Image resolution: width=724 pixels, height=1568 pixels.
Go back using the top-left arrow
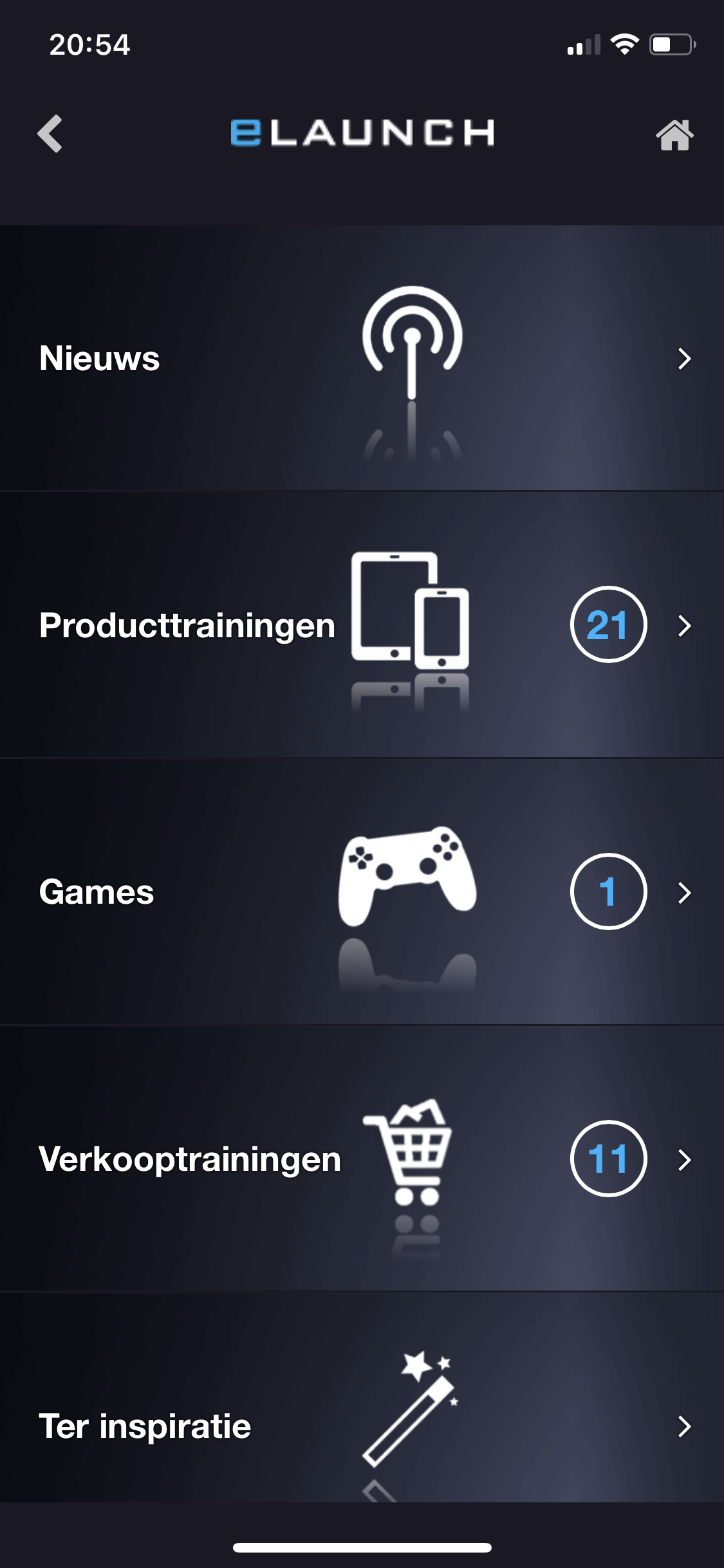[50, 134]
